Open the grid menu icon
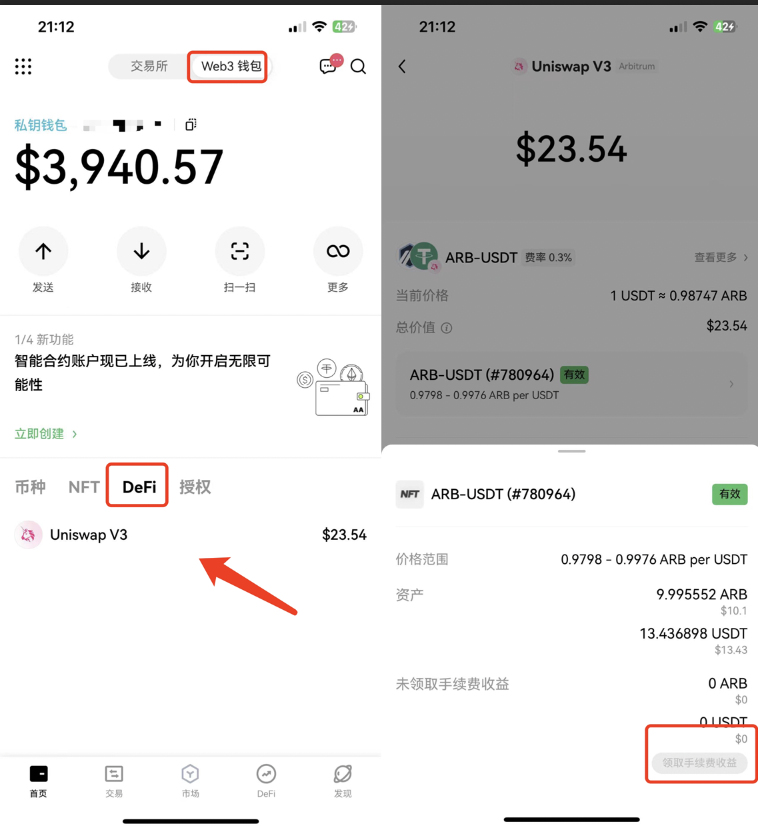The width and height of the screenshot is (758, 830). pyautogui.click(x=23, y=67)
